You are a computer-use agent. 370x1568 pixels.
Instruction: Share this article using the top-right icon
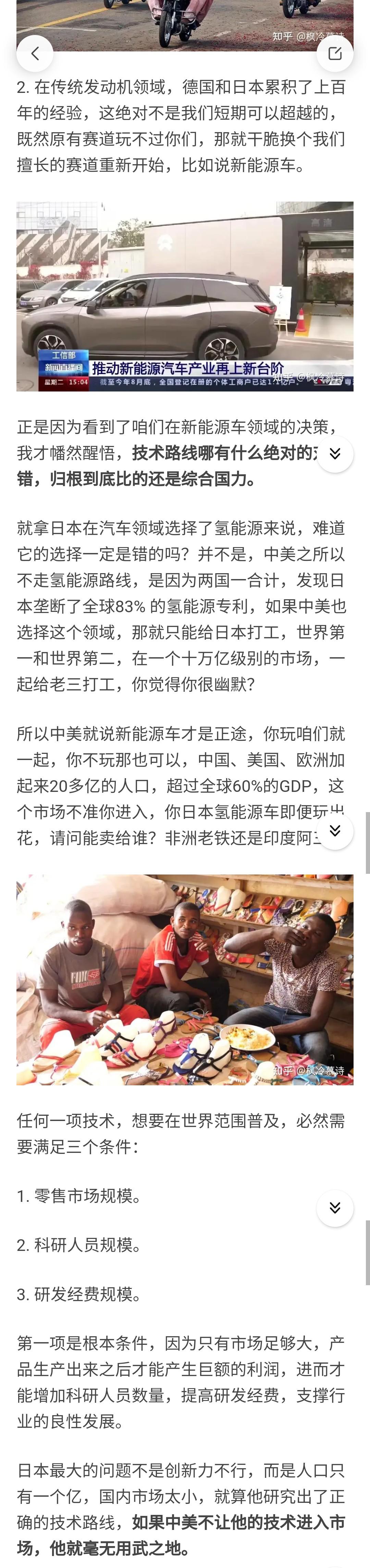click(x=335, y=53)
